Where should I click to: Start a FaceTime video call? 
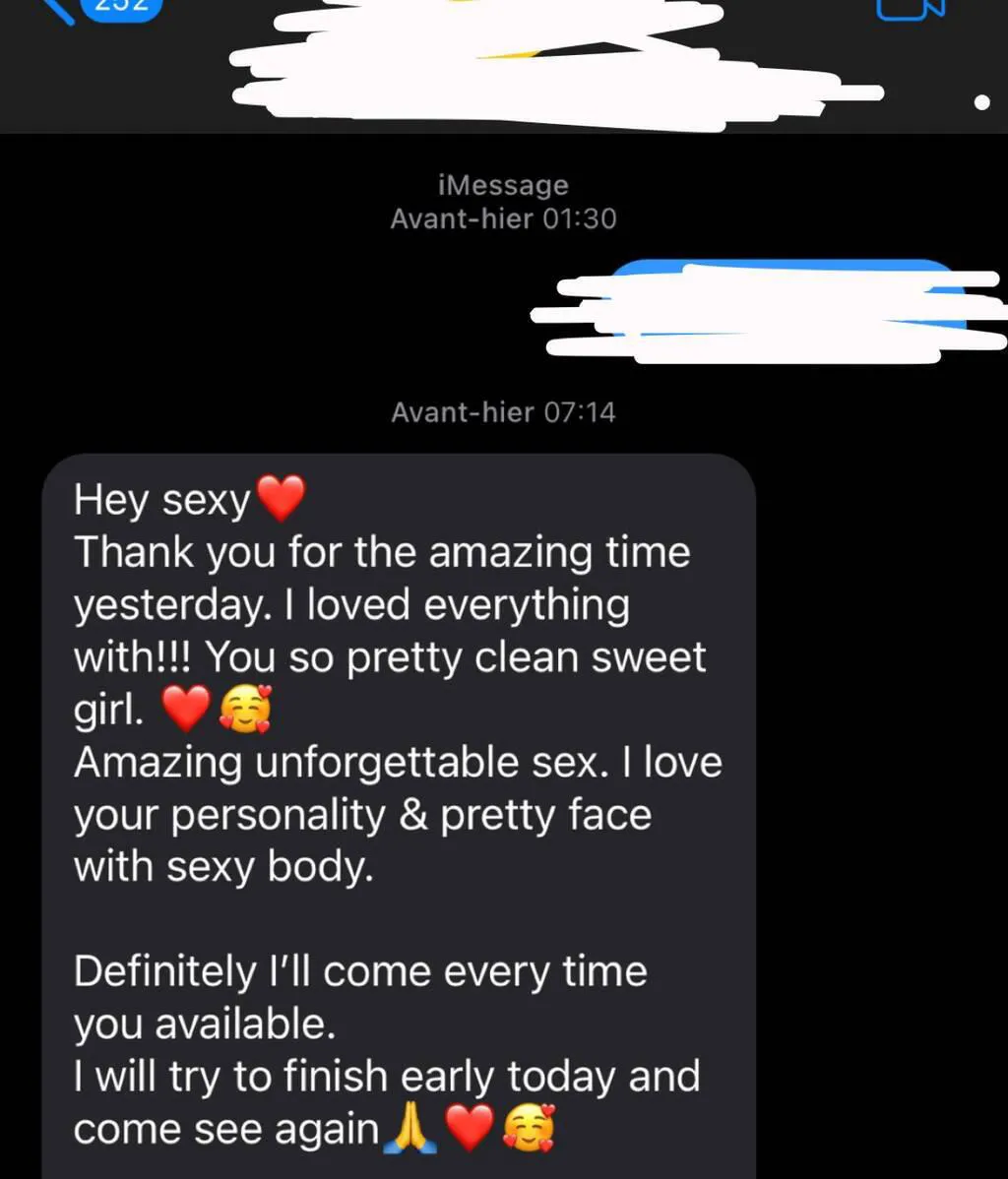tap(910, 8)
